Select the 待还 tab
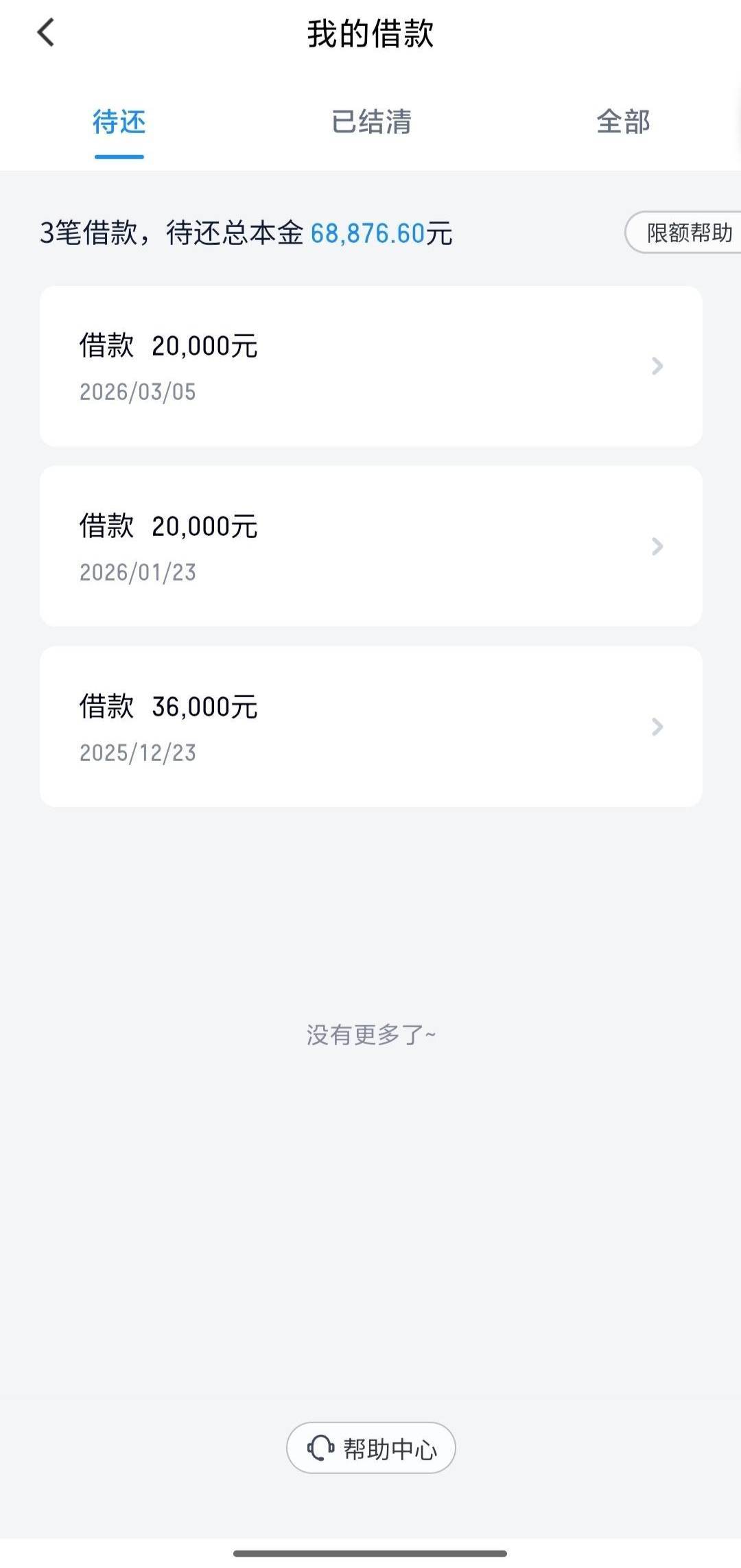 [119, 122]
